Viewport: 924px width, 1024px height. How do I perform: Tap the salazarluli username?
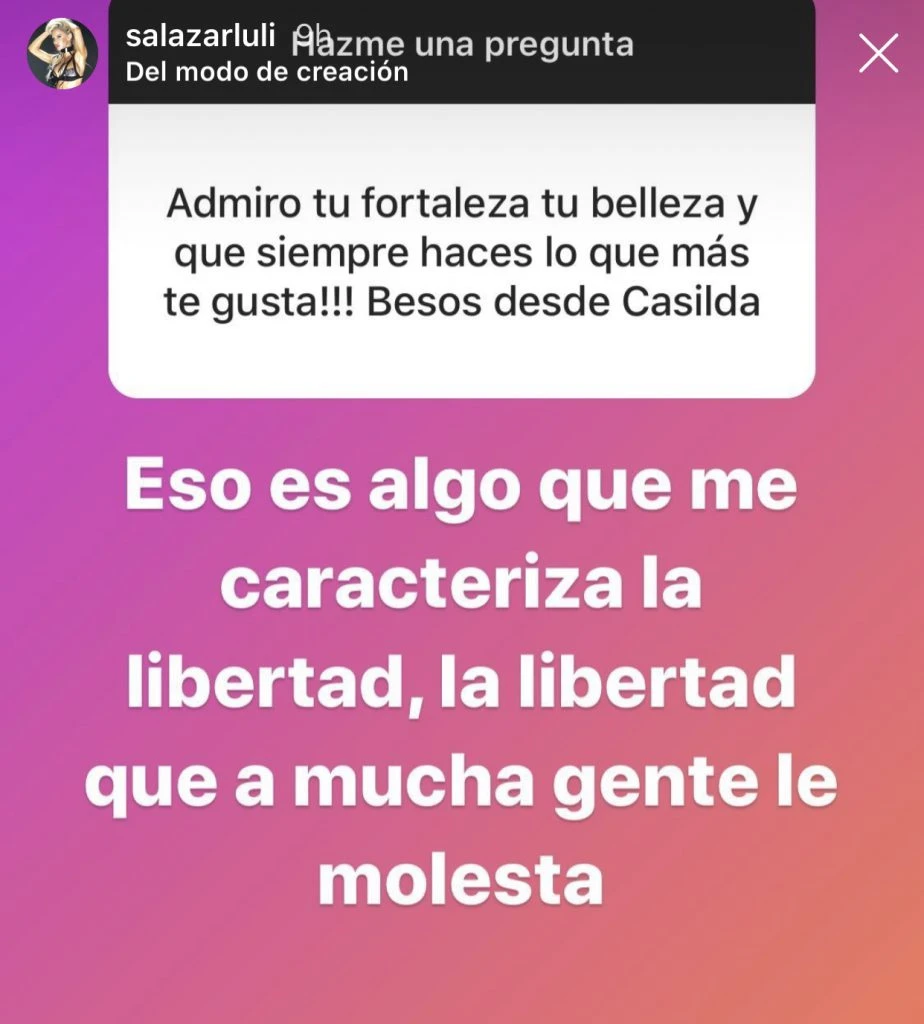200,39
